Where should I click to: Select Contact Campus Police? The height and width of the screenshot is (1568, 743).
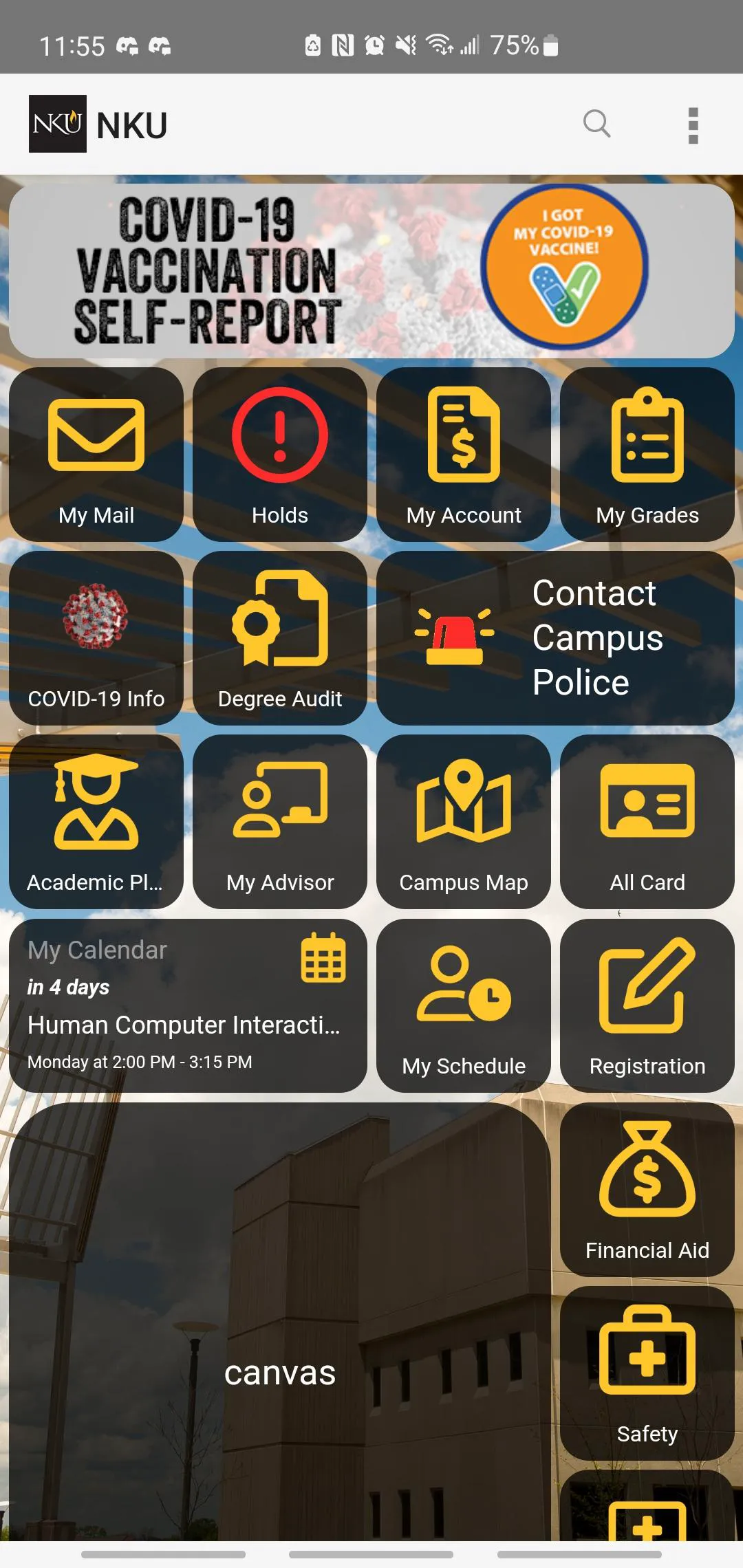555,638
